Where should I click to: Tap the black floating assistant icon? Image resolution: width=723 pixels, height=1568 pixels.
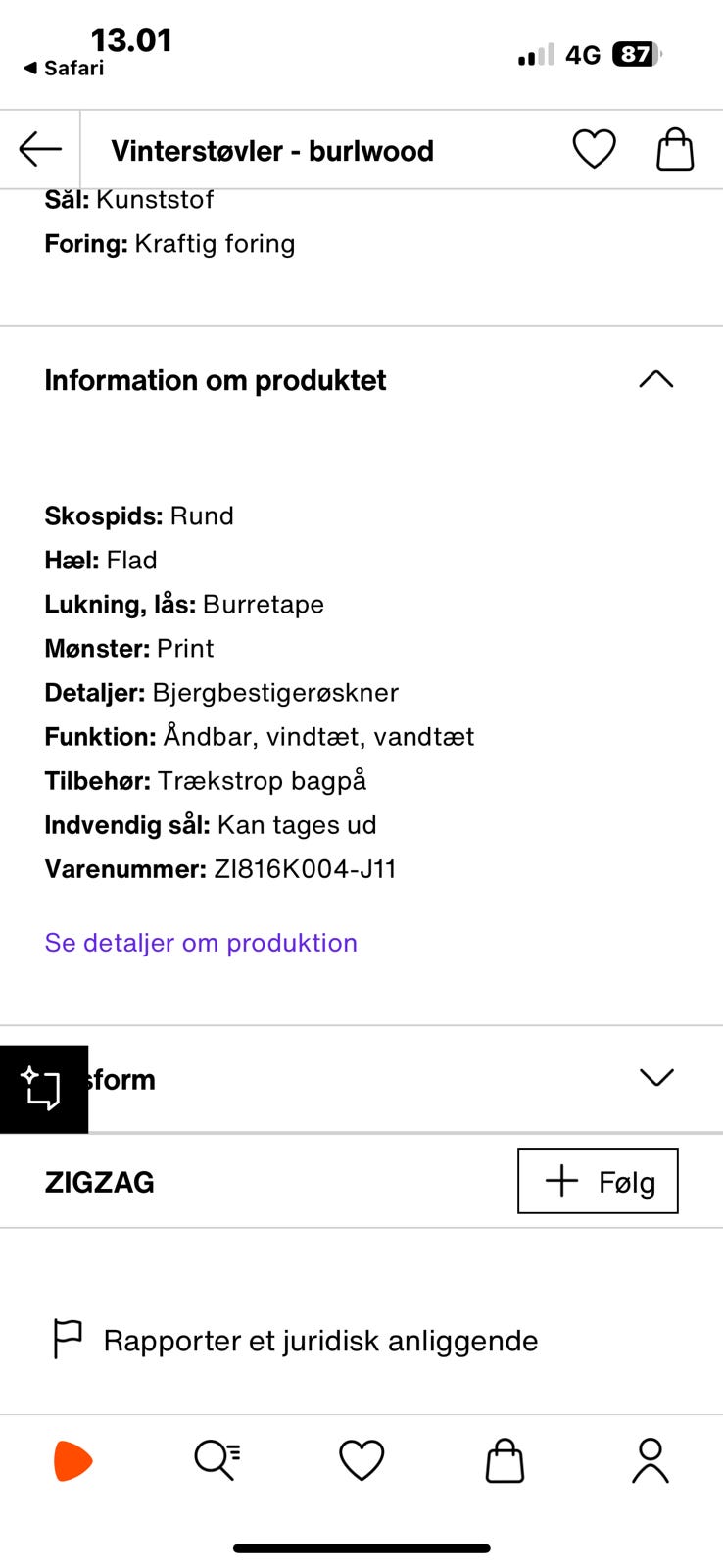click(x=43, y=1089)
